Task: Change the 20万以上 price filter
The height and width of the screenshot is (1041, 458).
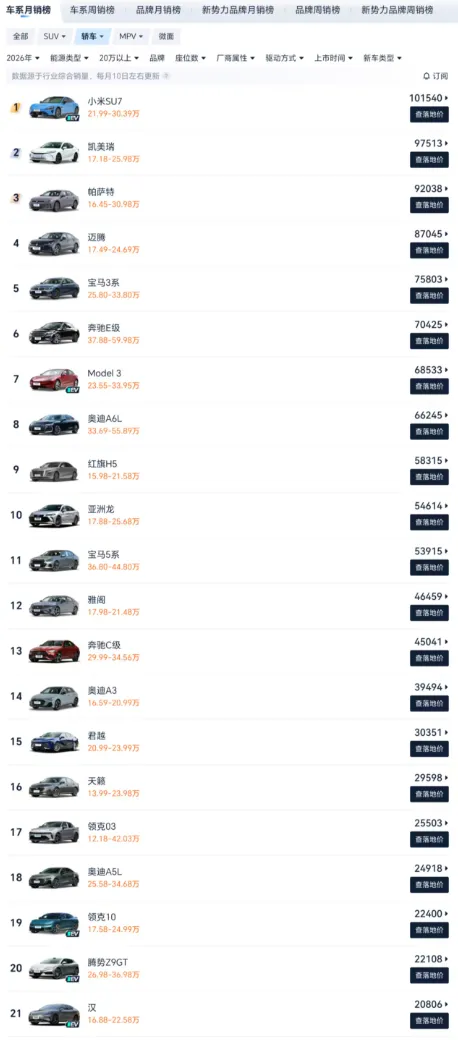Action: click(119, 58)
